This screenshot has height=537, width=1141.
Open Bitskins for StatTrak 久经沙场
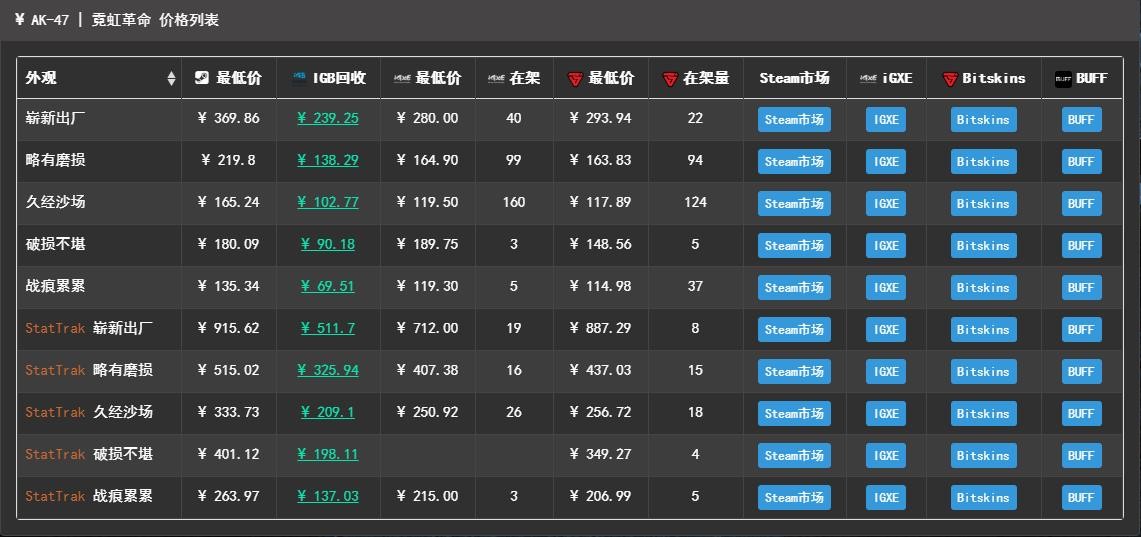983,413
